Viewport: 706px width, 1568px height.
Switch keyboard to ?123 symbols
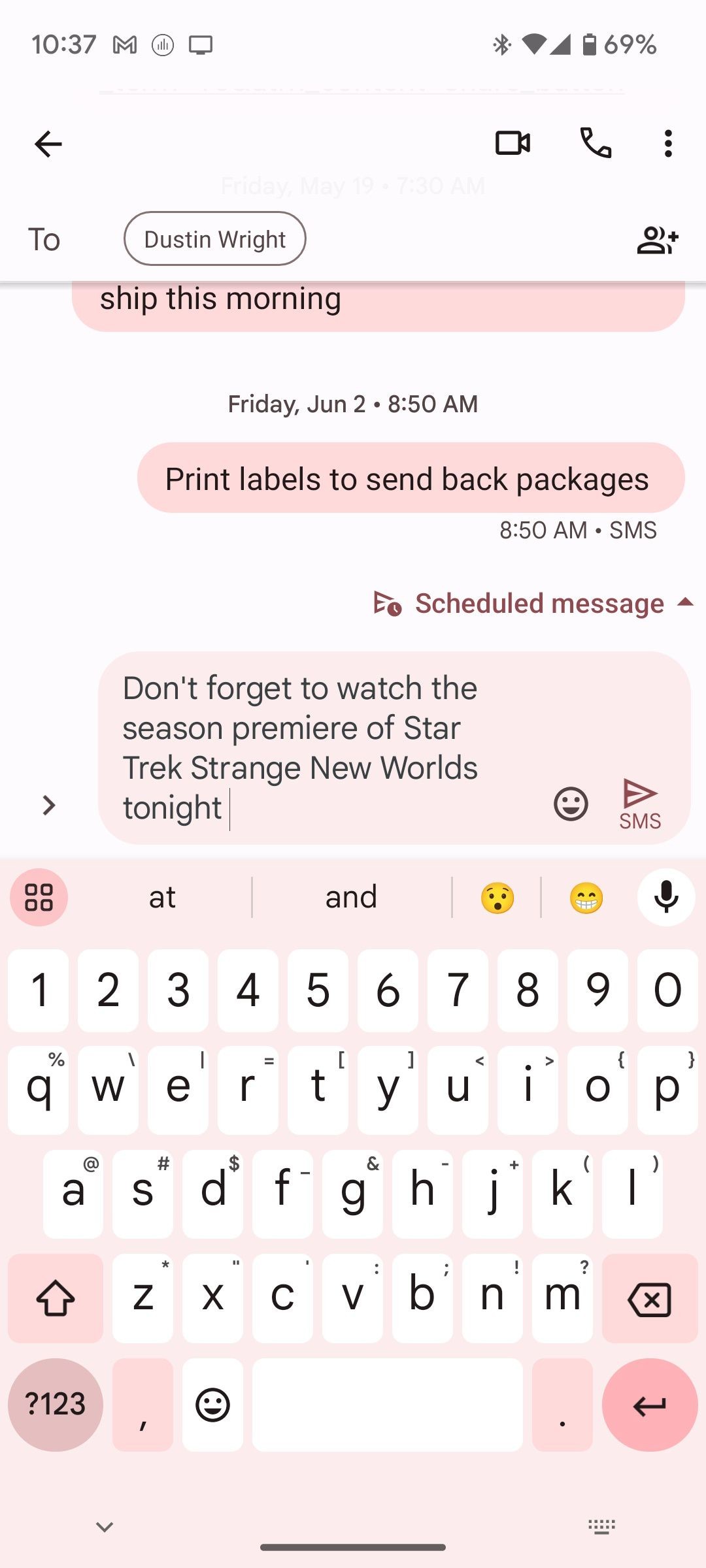click(x=56, y=1404)
